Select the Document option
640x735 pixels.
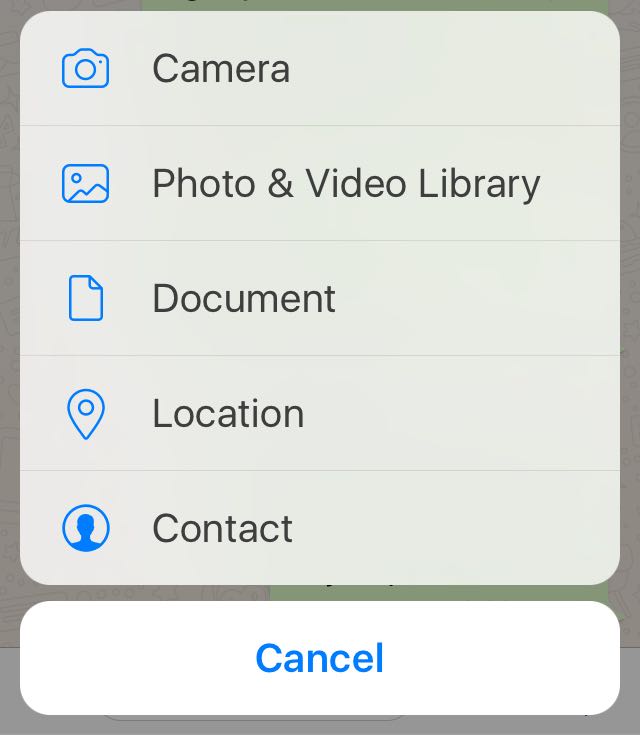tap(243, 299)
